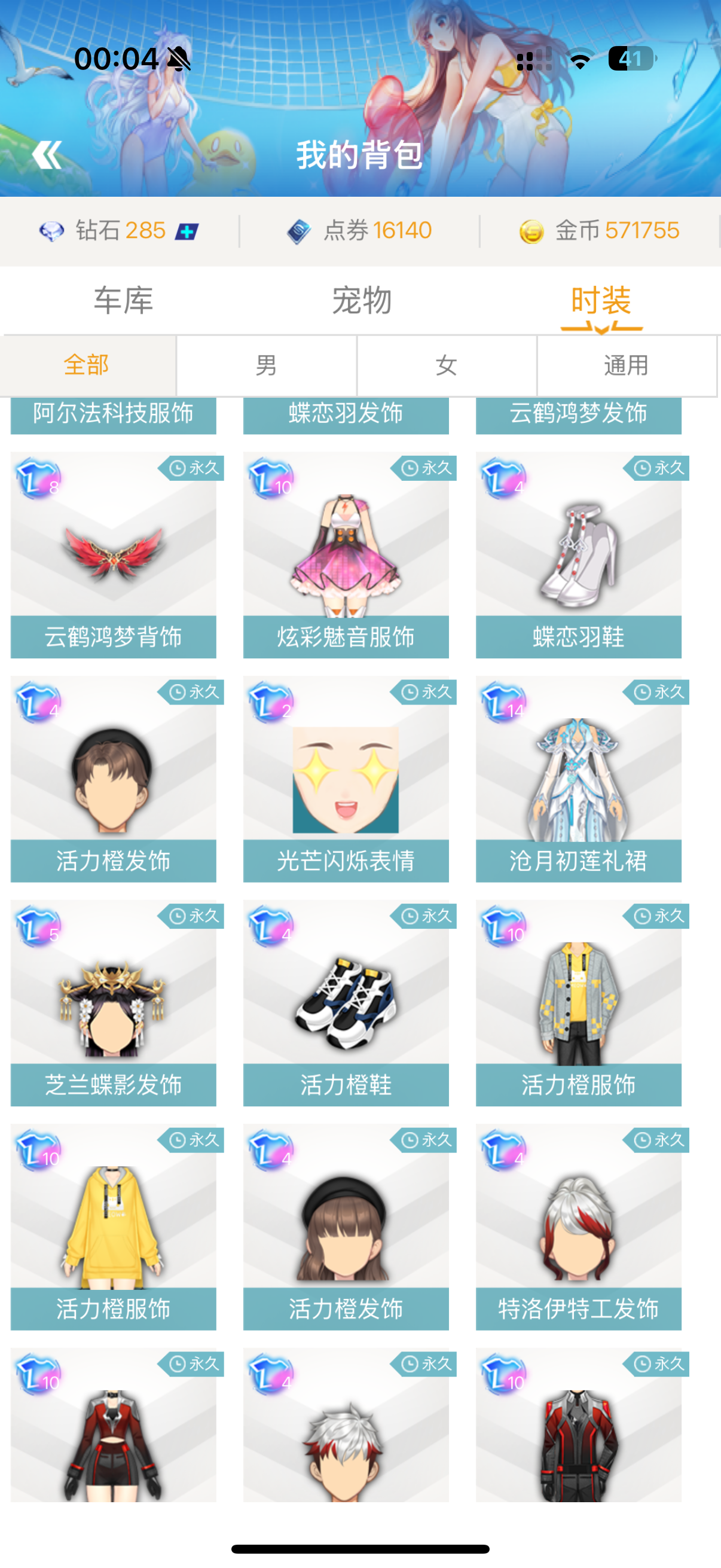721x1568 pixels.
Task: Filter by 男 category
Action: 267,365
